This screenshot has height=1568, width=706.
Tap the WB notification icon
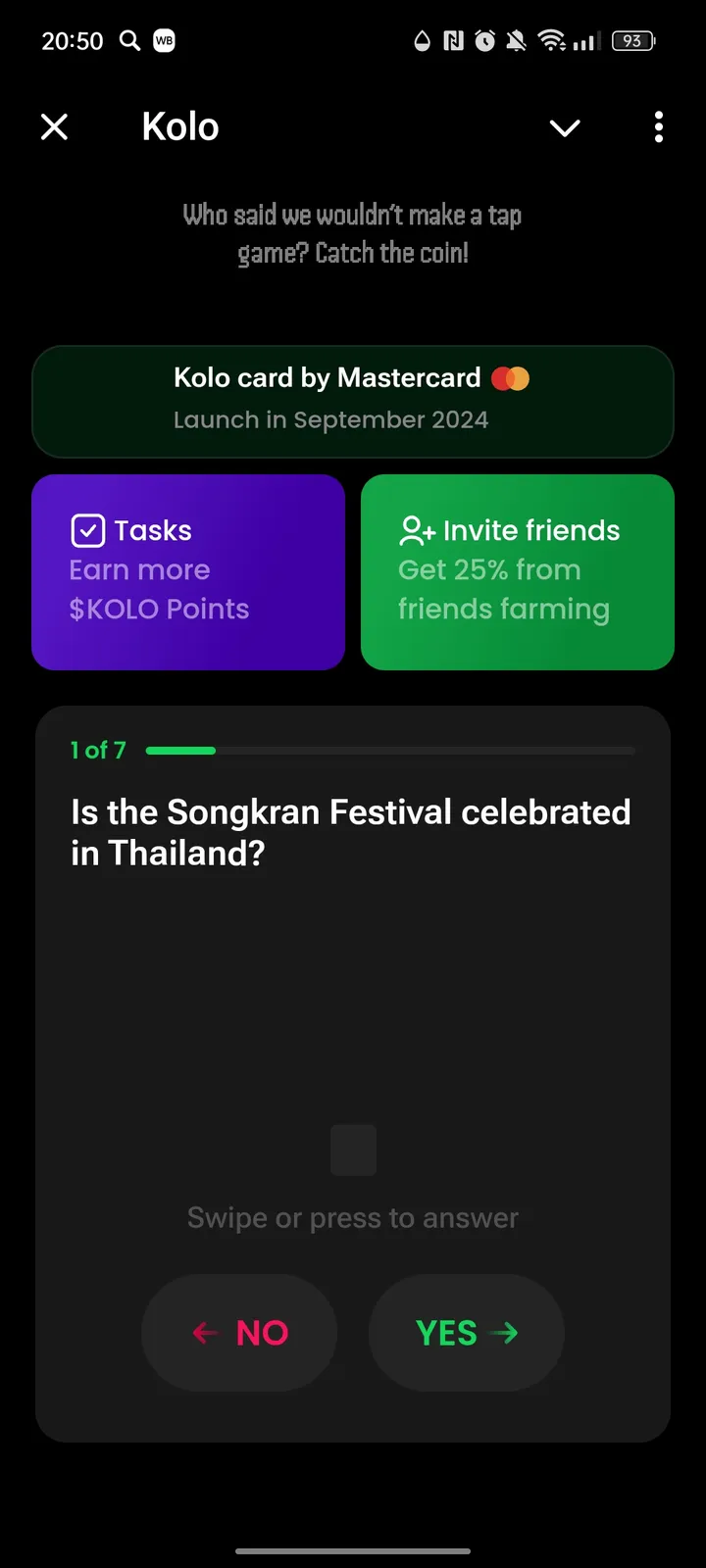click(163, 40)
